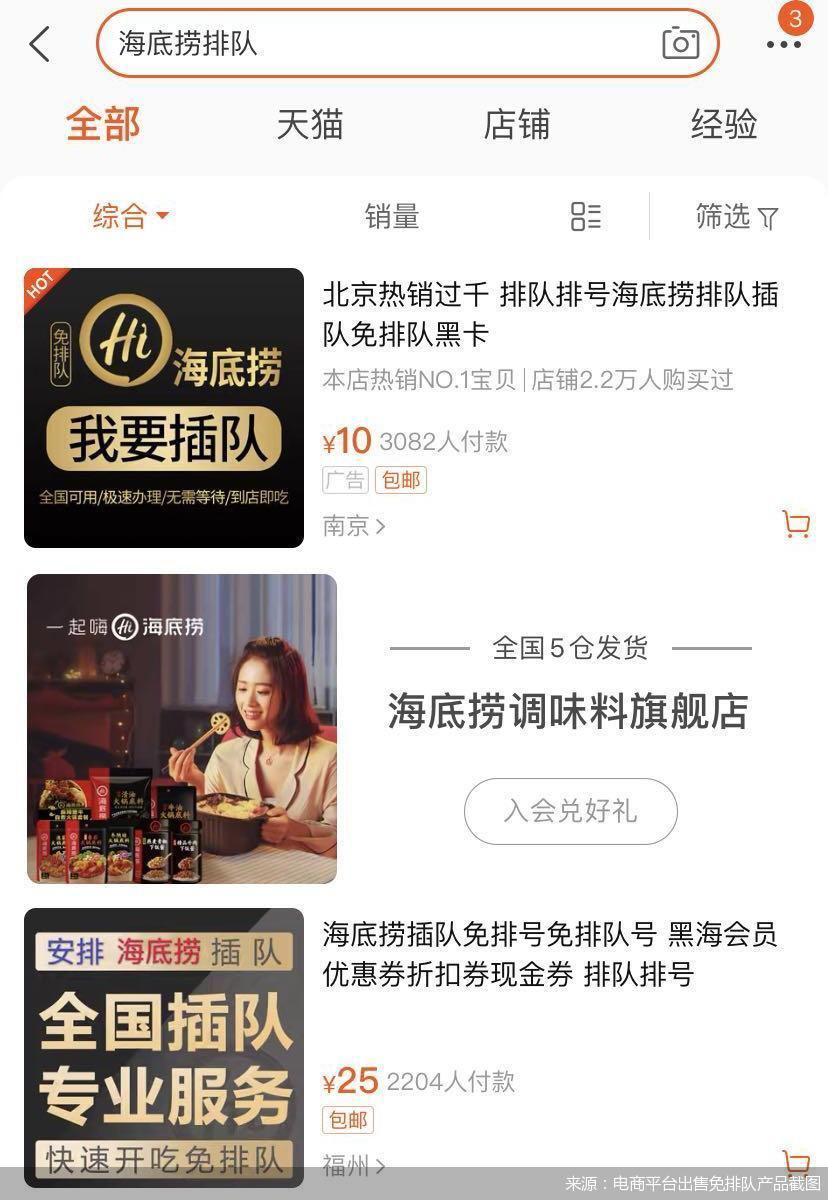Image resolution: width=828 pixels, height=1200 pixels.
Task: Select the 全部 tab
Action: coord(103,125)
